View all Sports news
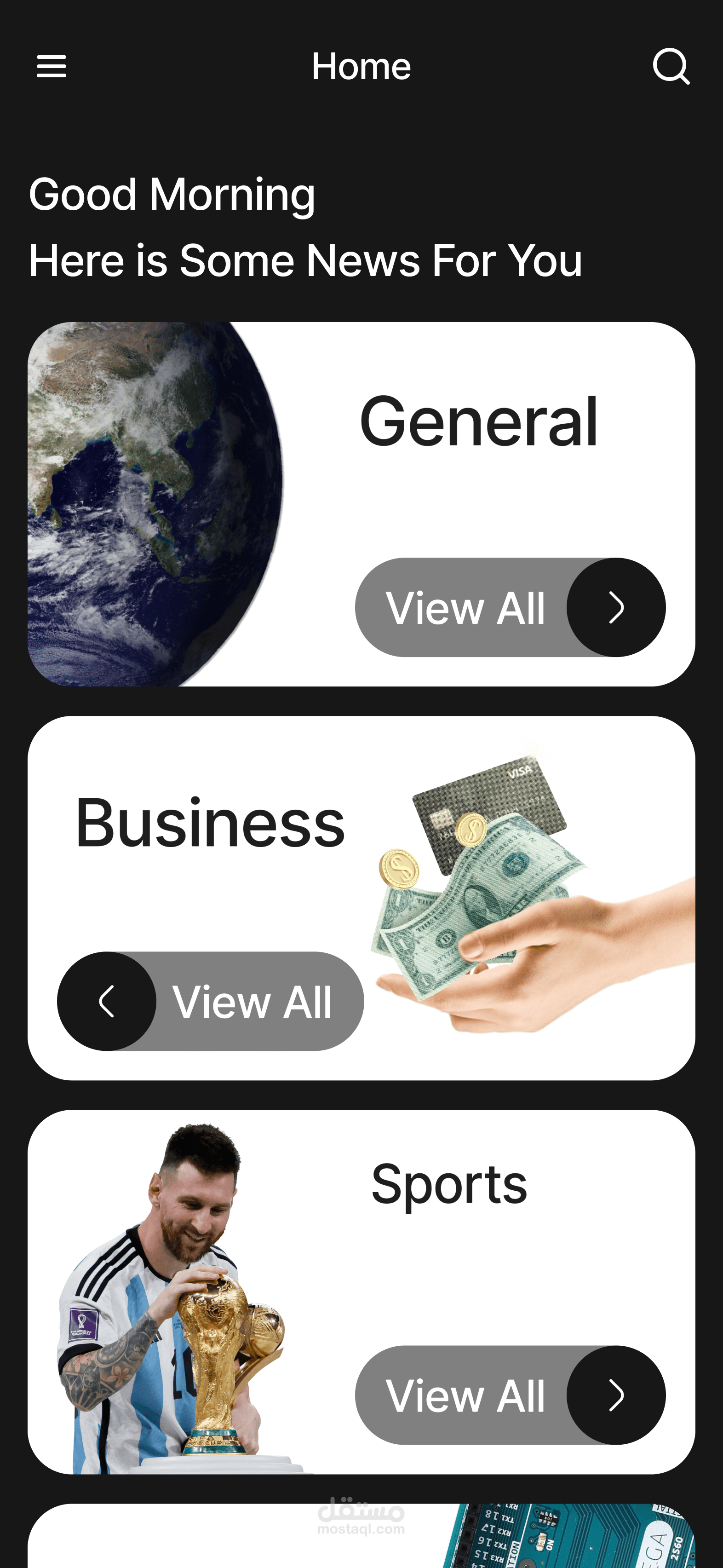 coord(510,1395)
